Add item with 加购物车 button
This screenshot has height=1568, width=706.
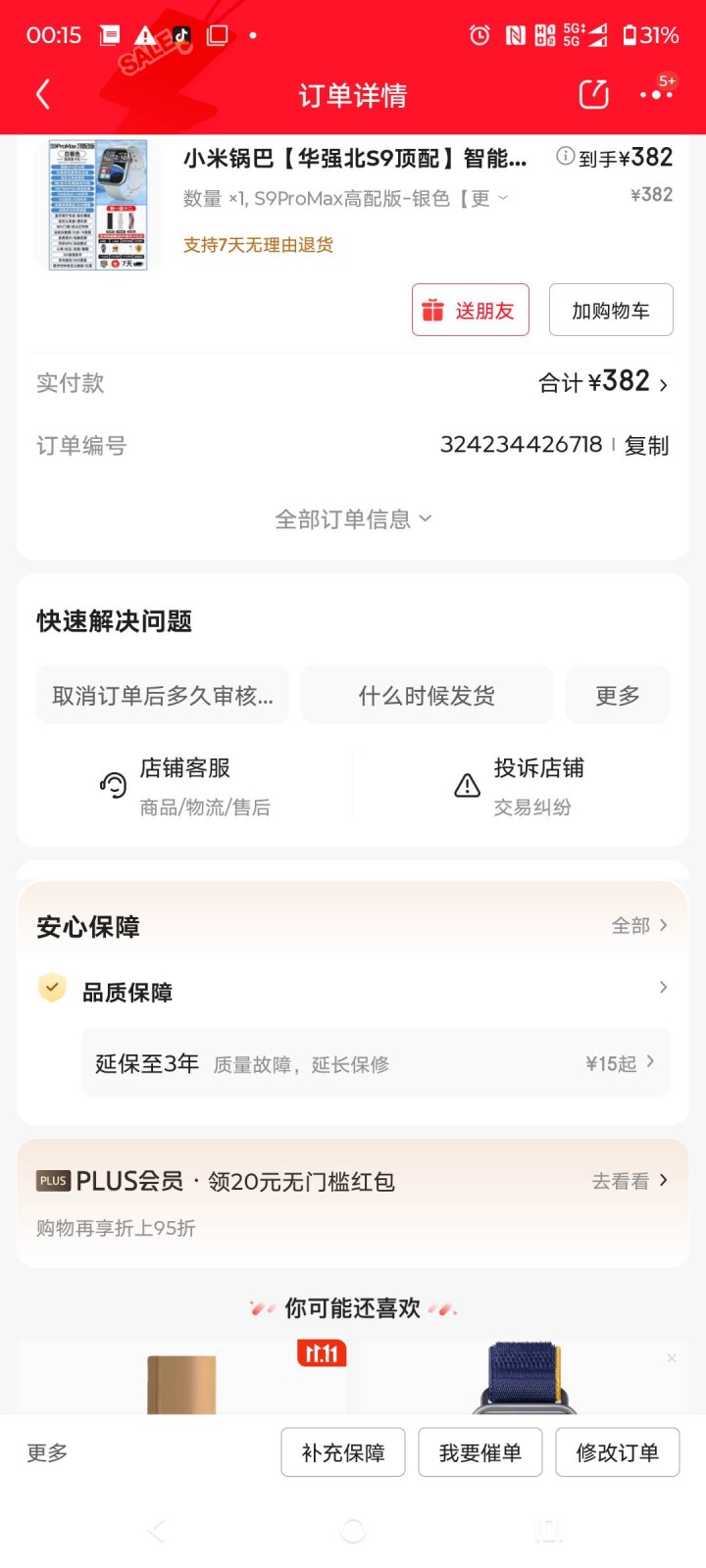pos(611,310)
